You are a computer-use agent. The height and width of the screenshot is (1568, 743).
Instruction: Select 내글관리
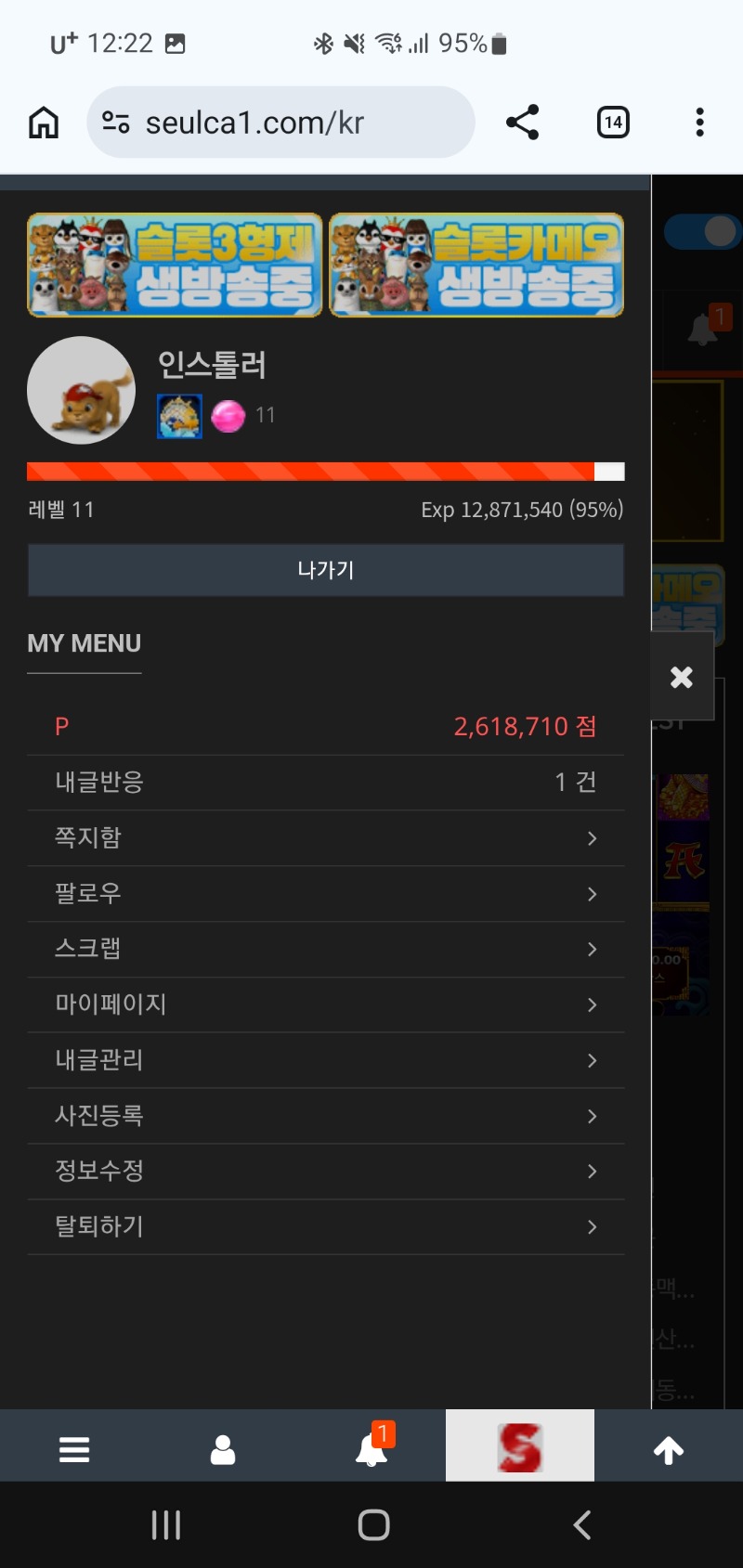325,1060
